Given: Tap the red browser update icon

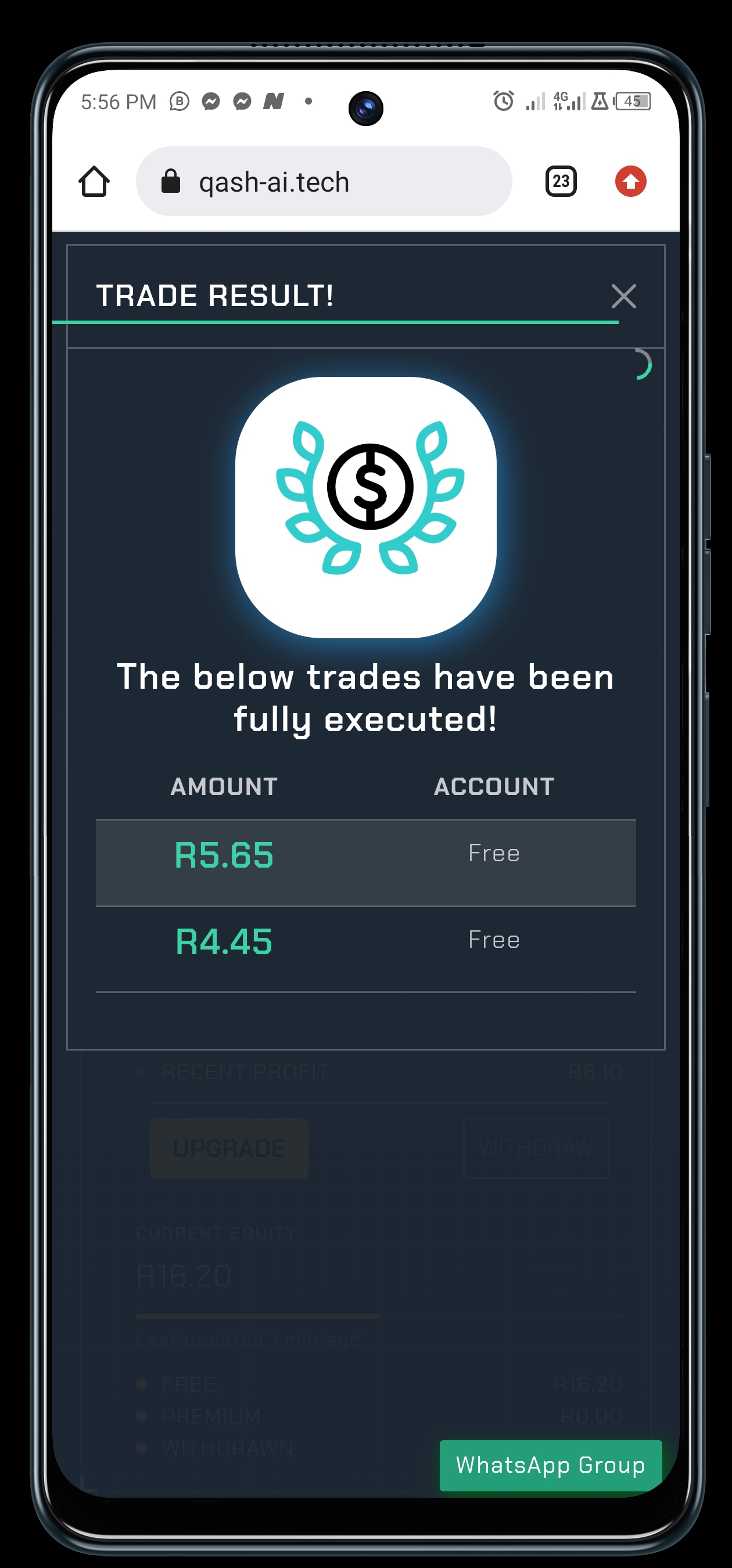Looking at the screenshot, I should click(630, 181).
